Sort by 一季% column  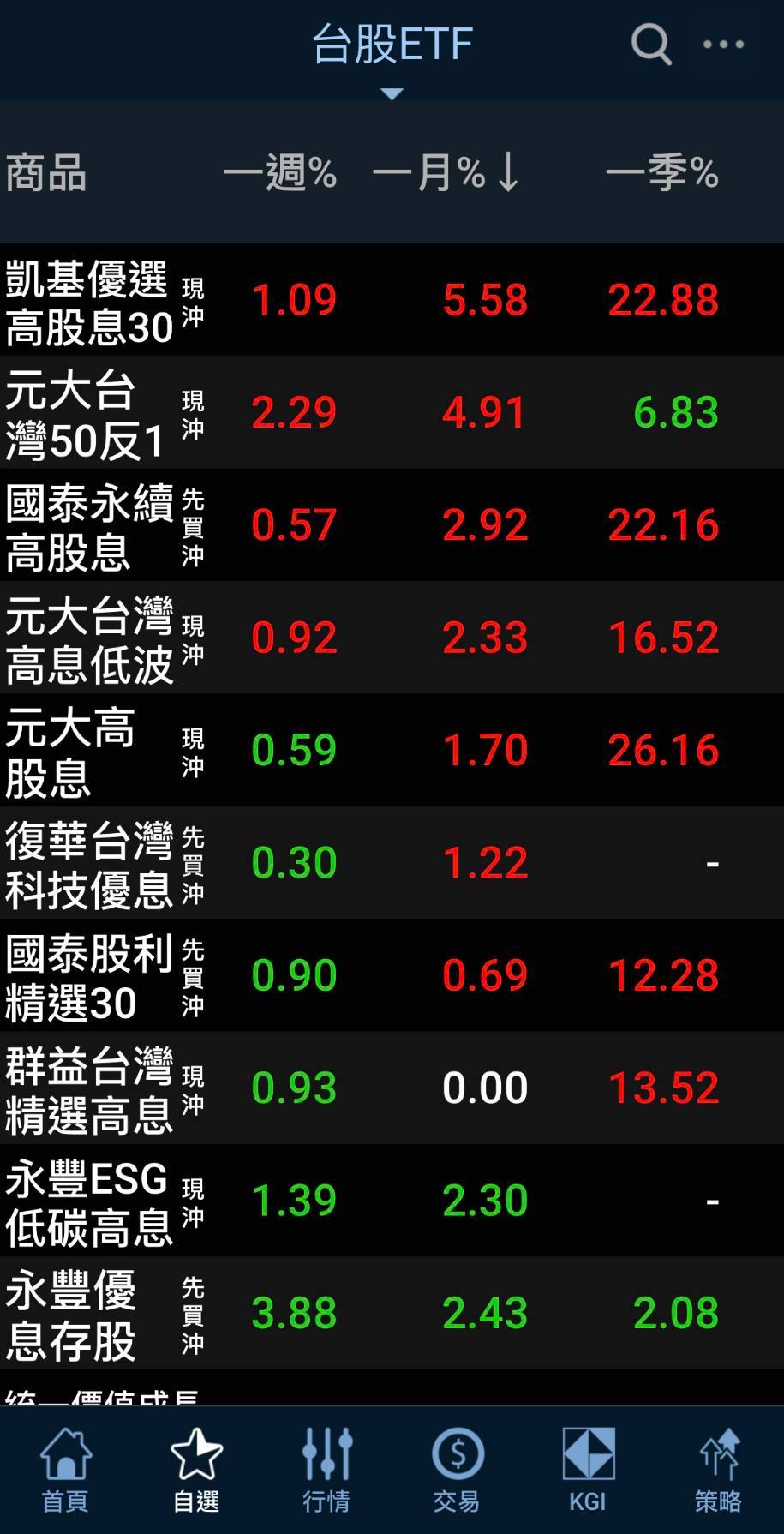[x=662, y=172]
